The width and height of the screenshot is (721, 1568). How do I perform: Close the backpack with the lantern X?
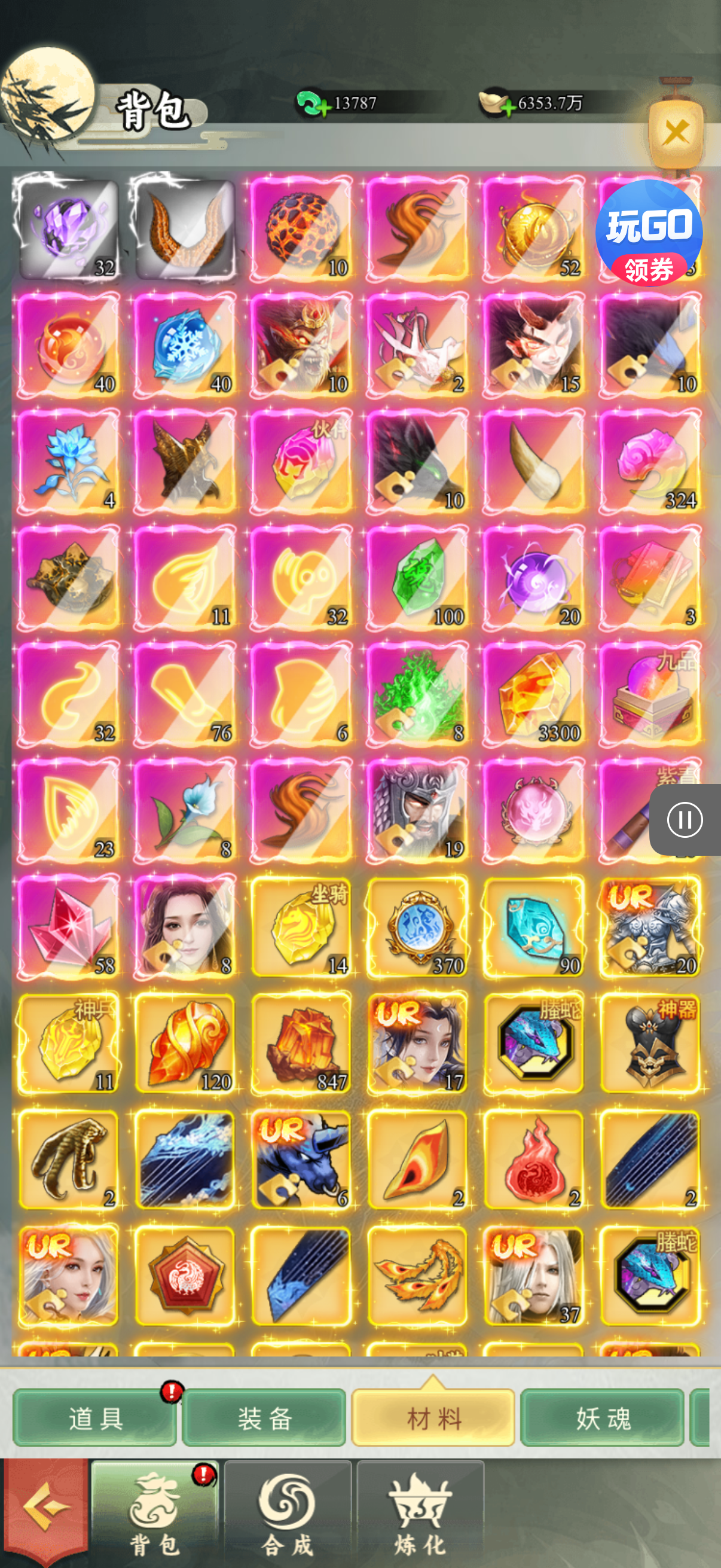click(676, 132)
